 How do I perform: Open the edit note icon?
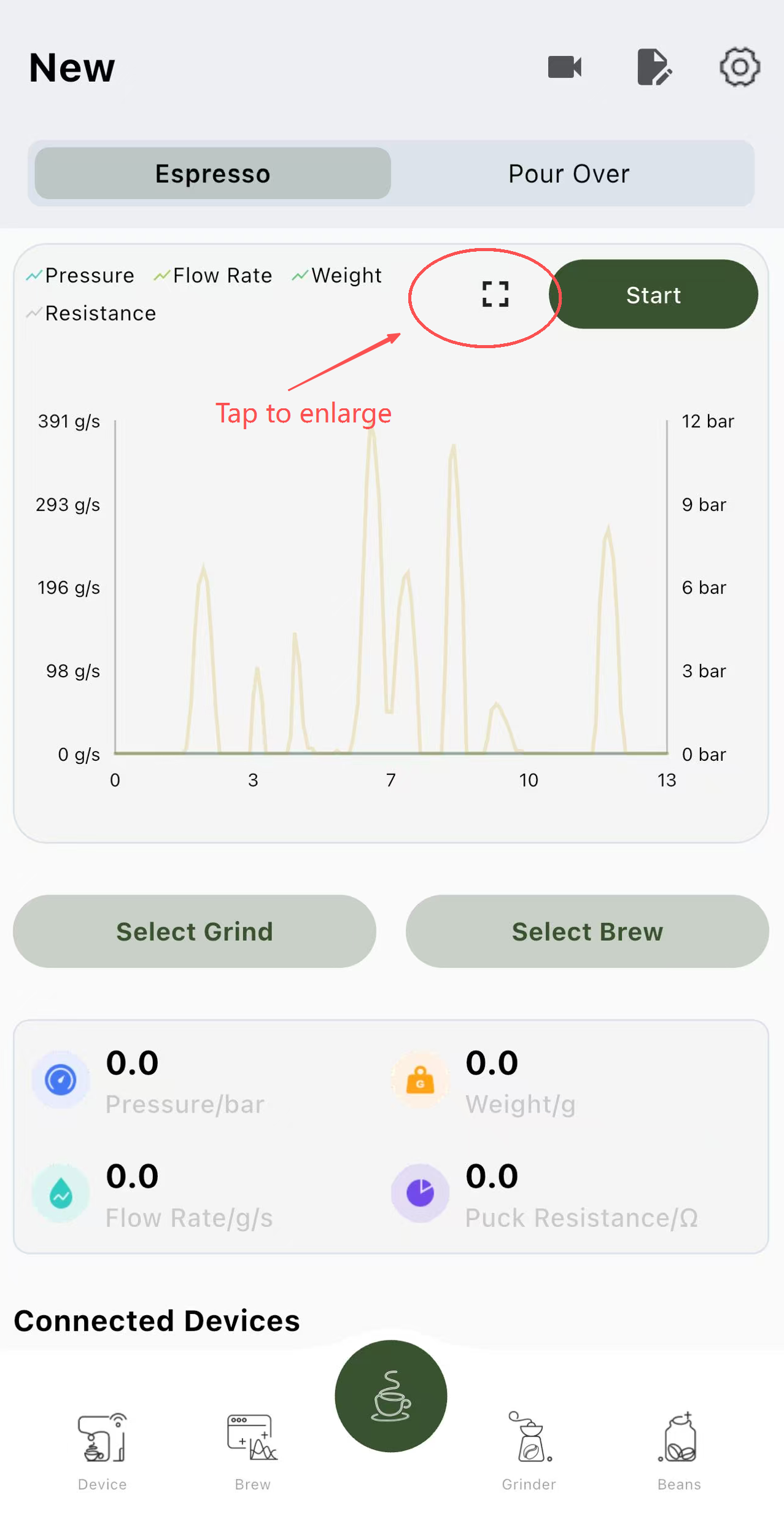point(653,67)
